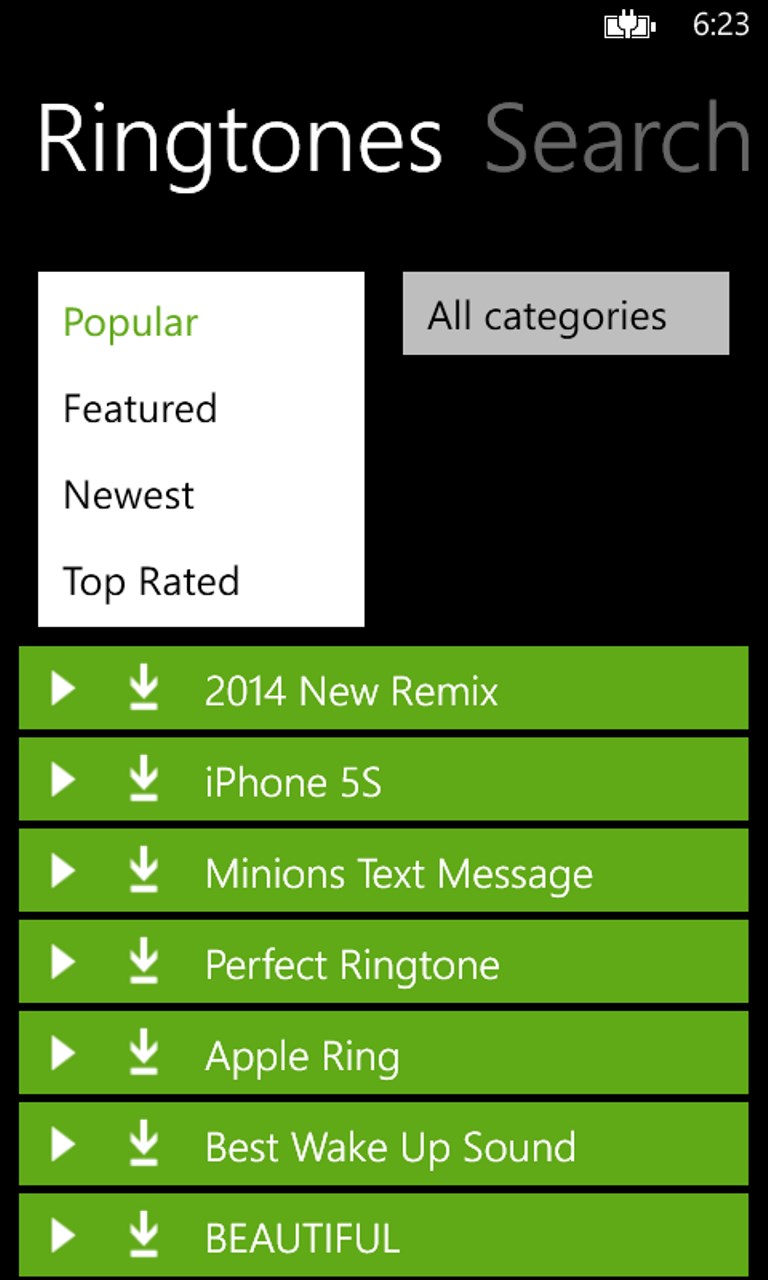Play the Minions Text Message ringtone
This screenshot has width=768, height=1280.
[63, 870]
